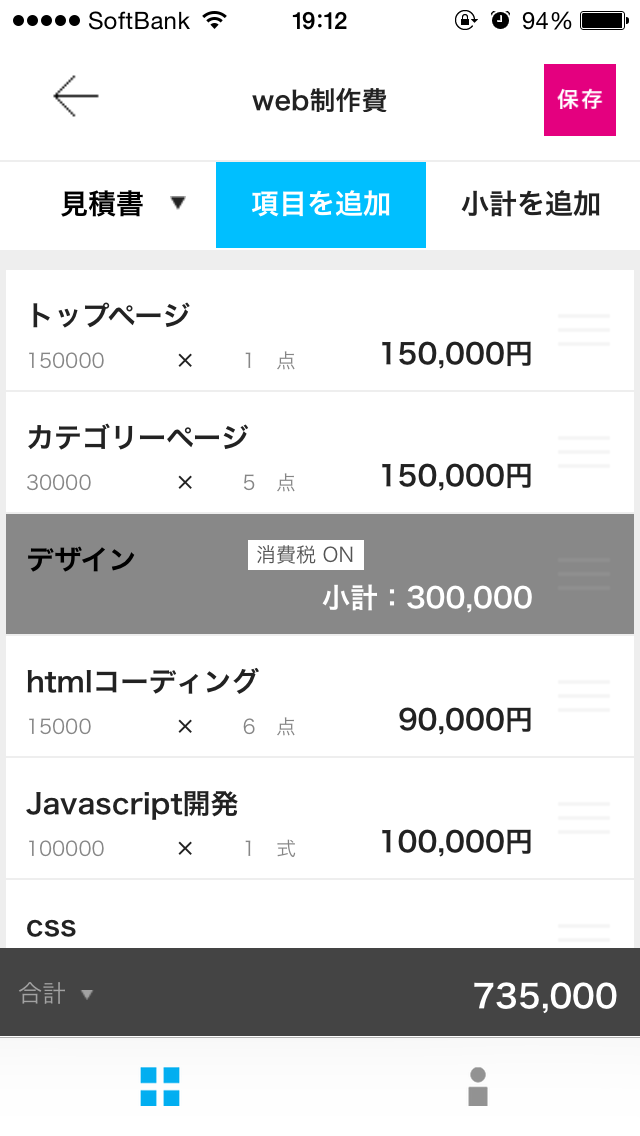Open the css item row
Screen dimensions: 640x1136
point(320,914)
